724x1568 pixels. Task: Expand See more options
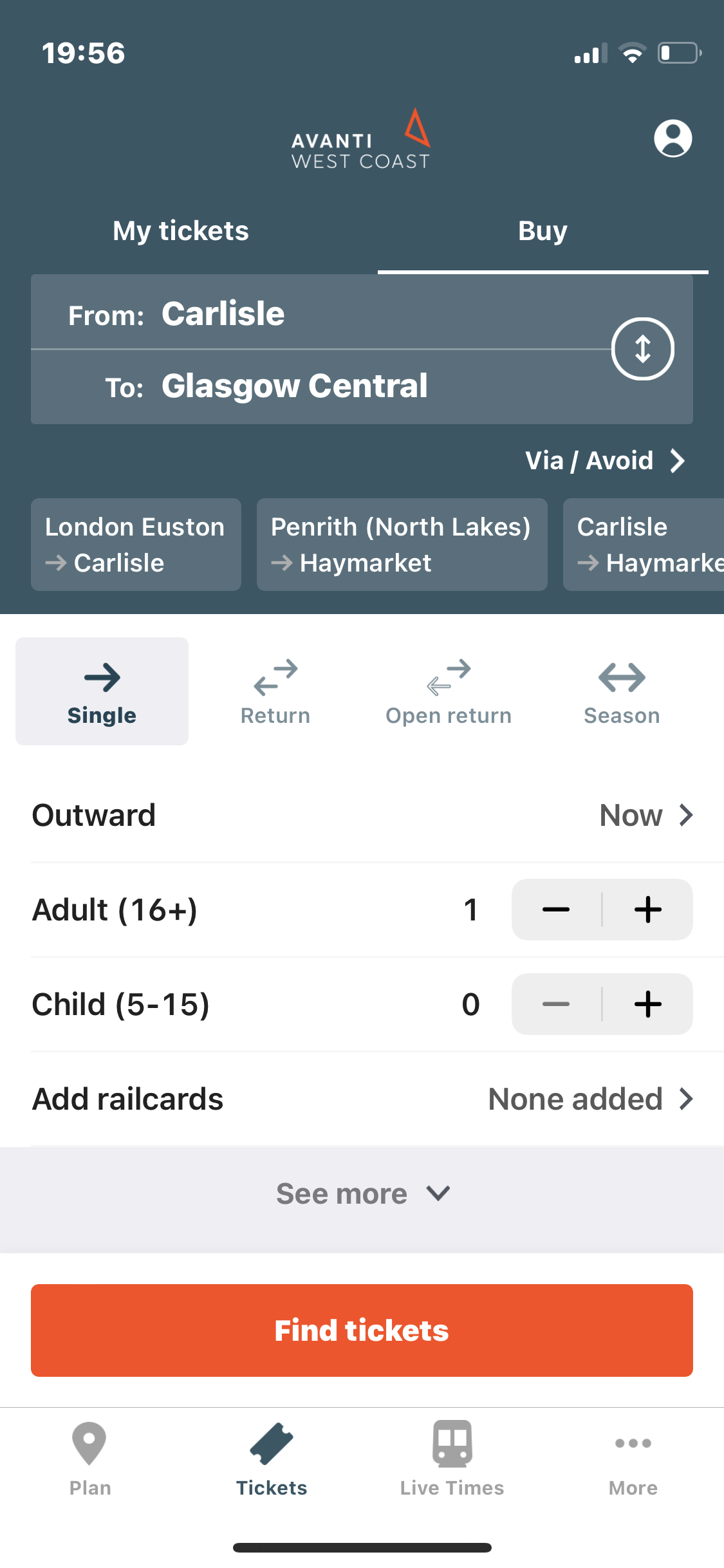click(362, 1194)
